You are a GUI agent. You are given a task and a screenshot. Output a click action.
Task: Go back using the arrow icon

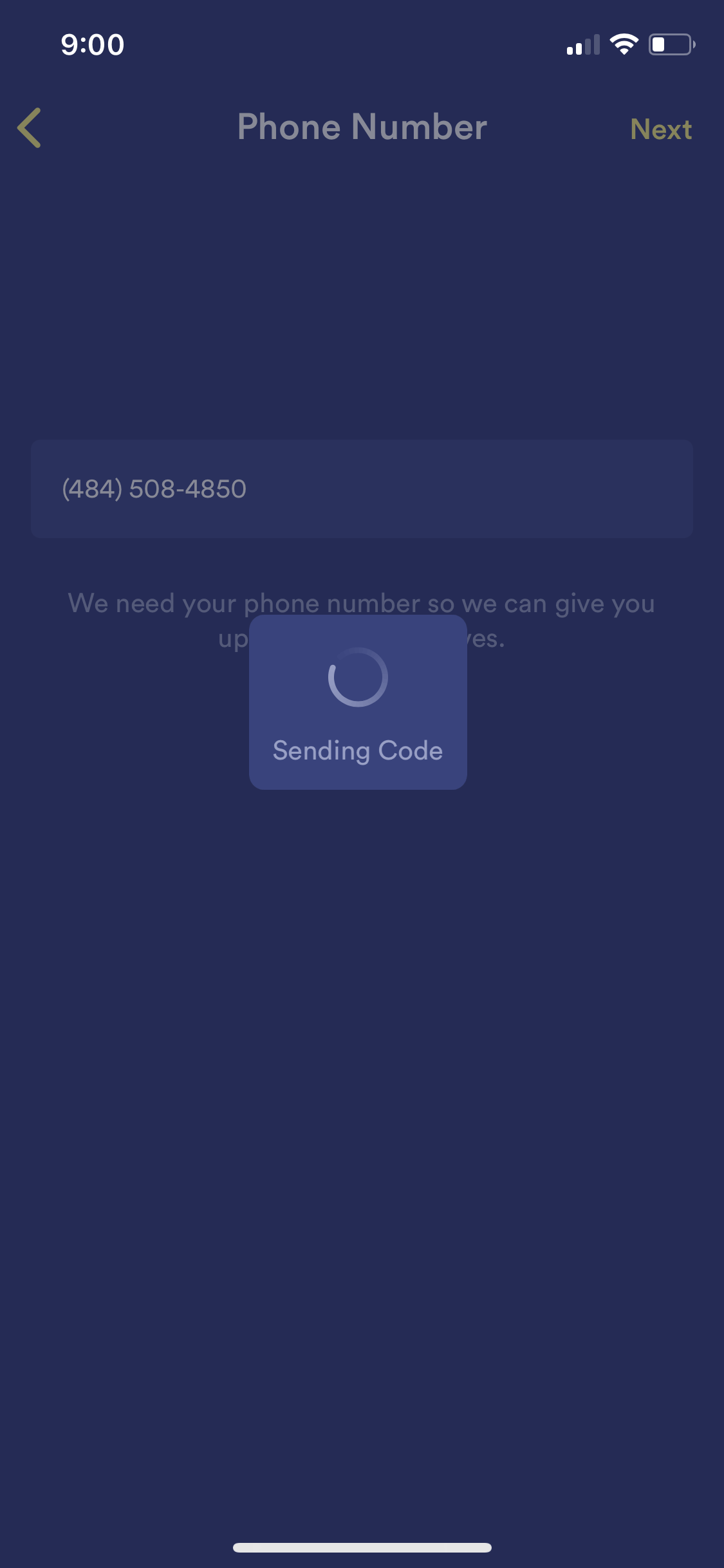[30, 127]
